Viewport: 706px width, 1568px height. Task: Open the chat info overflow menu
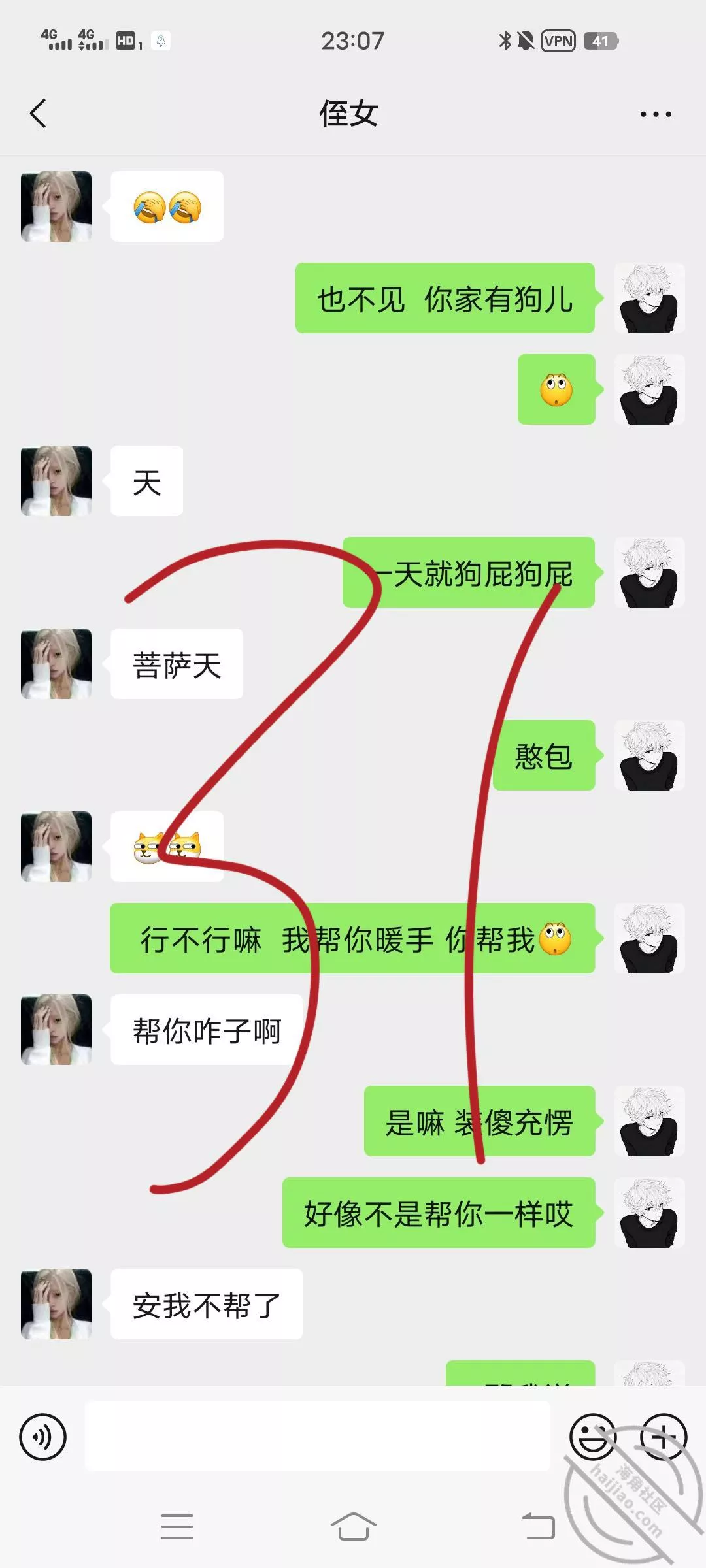point(655,114)
